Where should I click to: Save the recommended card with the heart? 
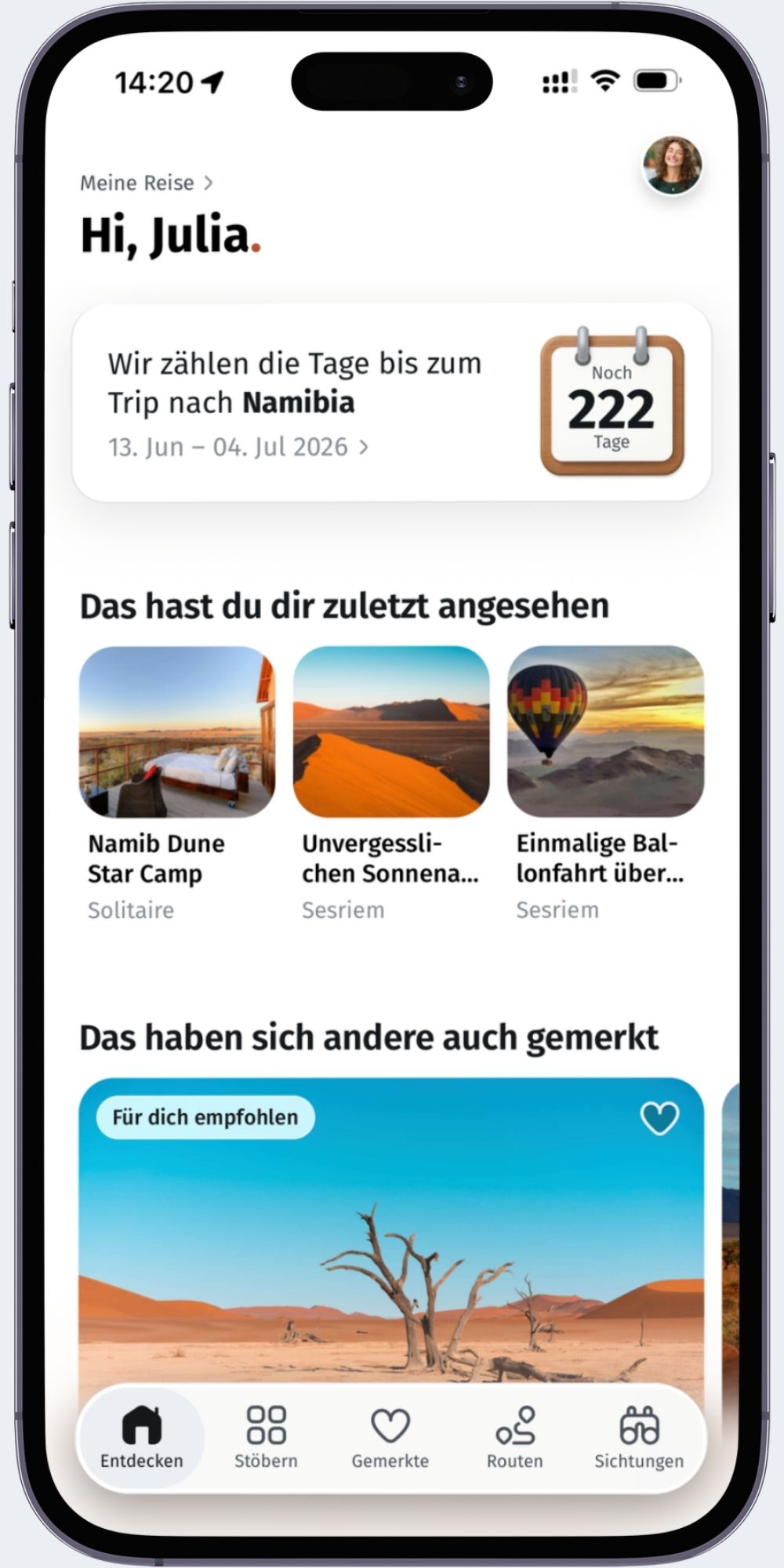pyautogui.click(x=659, y=1118)
